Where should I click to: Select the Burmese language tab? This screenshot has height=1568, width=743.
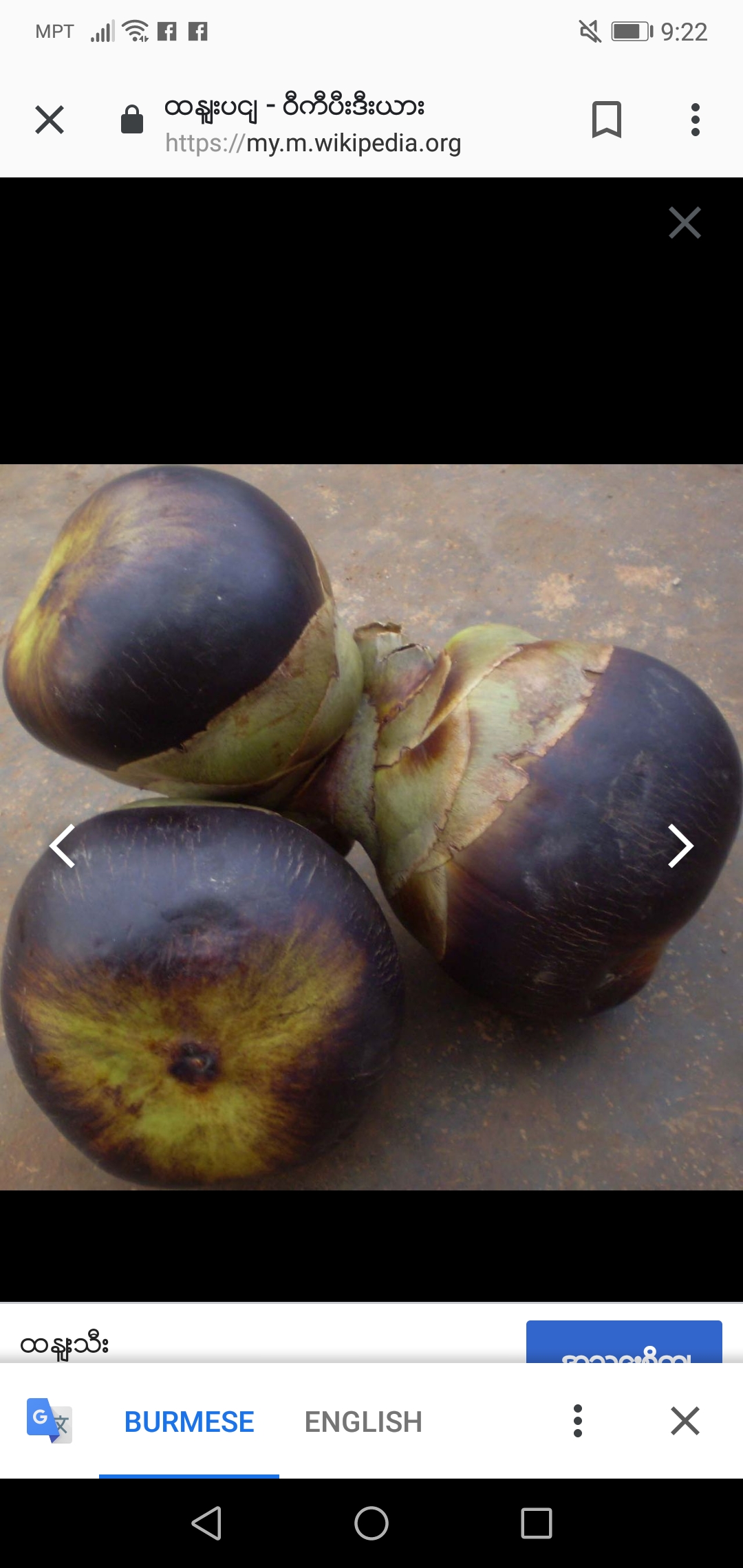pos(189,1422)
